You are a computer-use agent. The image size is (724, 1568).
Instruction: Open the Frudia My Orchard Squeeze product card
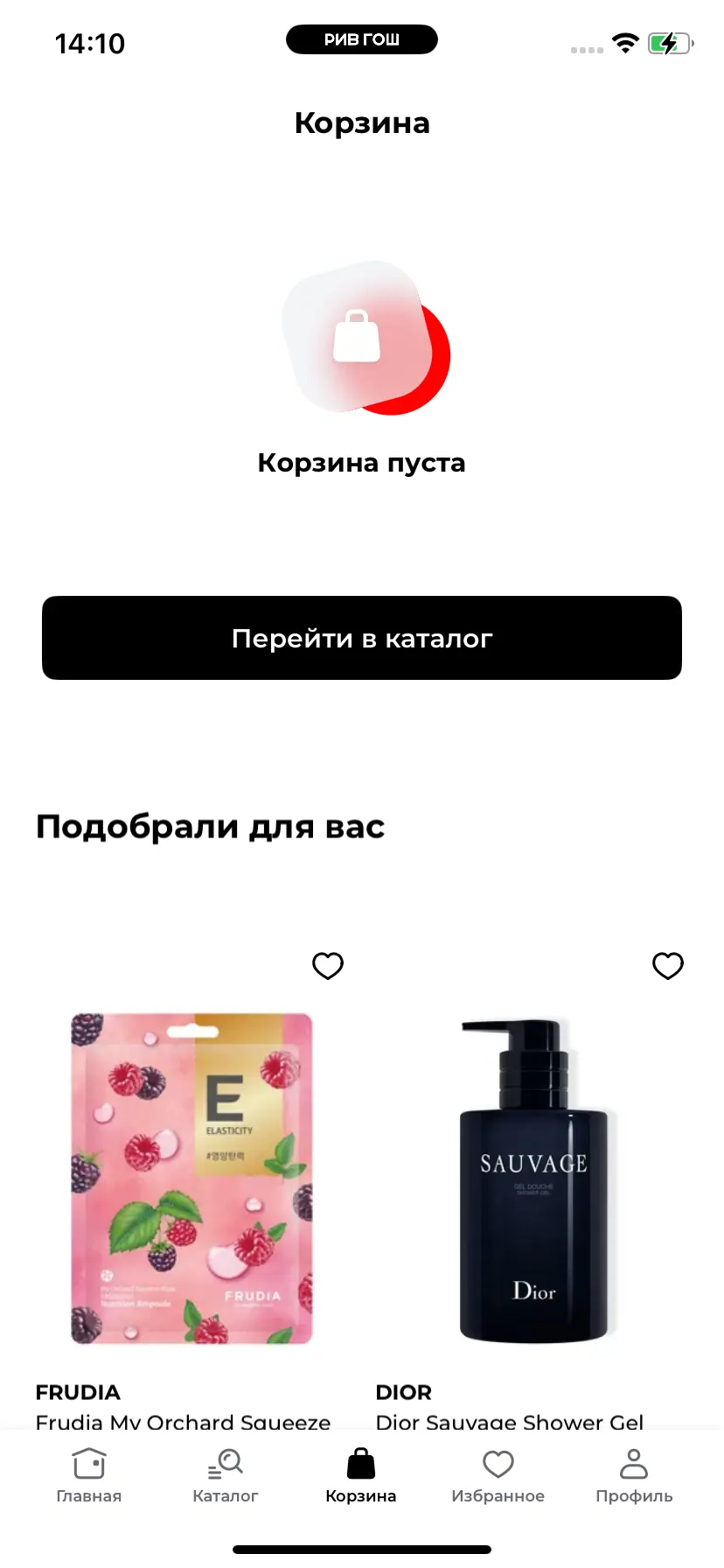(191, 1179)
